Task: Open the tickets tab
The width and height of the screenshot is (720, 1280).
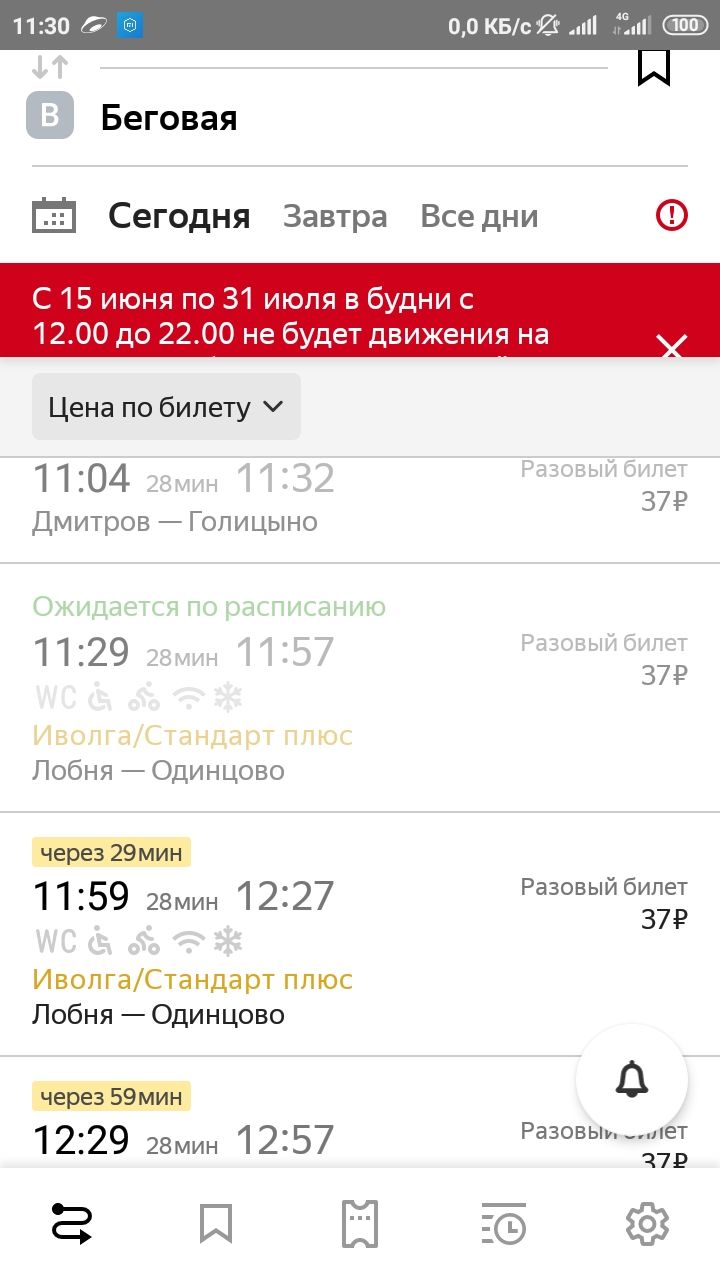Action: click(x=360, y=1224)
